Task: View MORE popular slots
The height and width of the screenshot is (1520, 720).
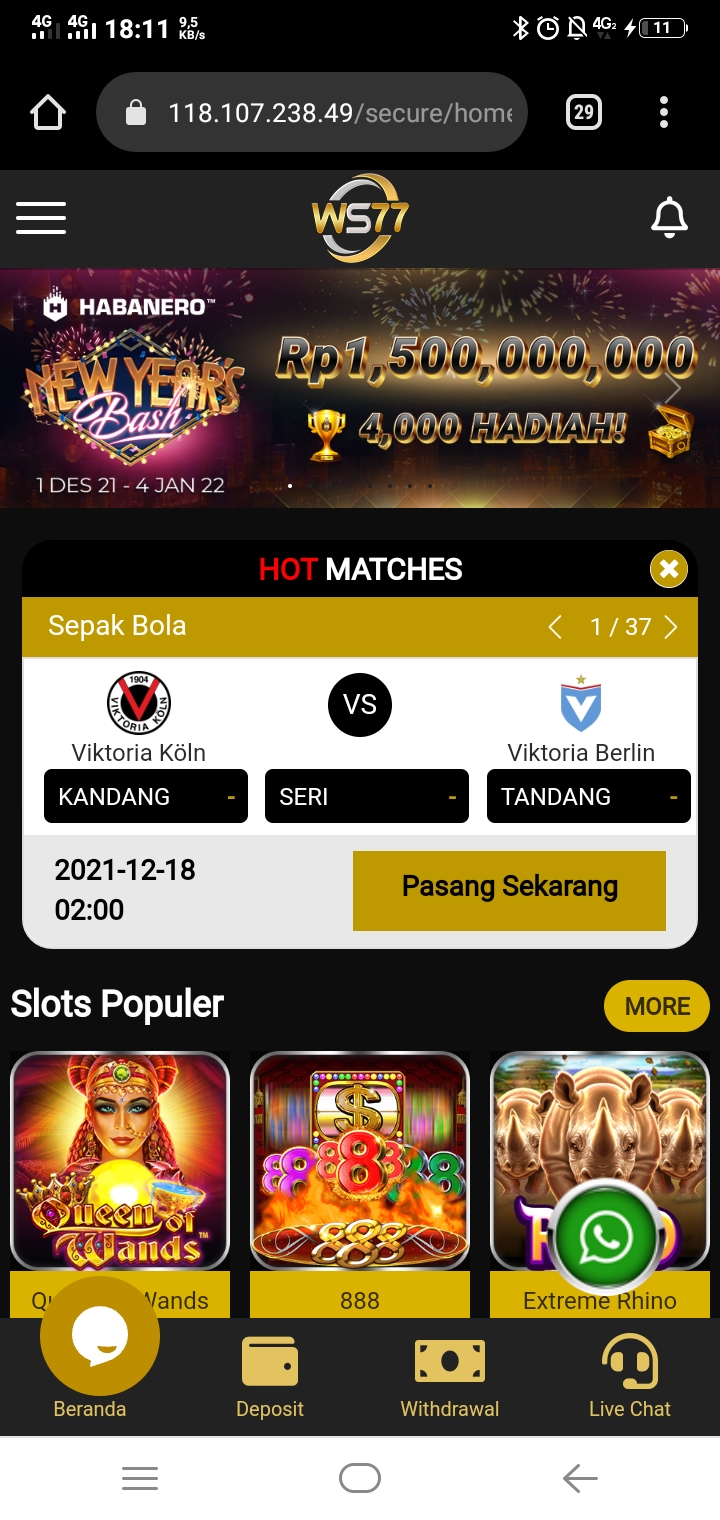Action: tap(656, 1006)
